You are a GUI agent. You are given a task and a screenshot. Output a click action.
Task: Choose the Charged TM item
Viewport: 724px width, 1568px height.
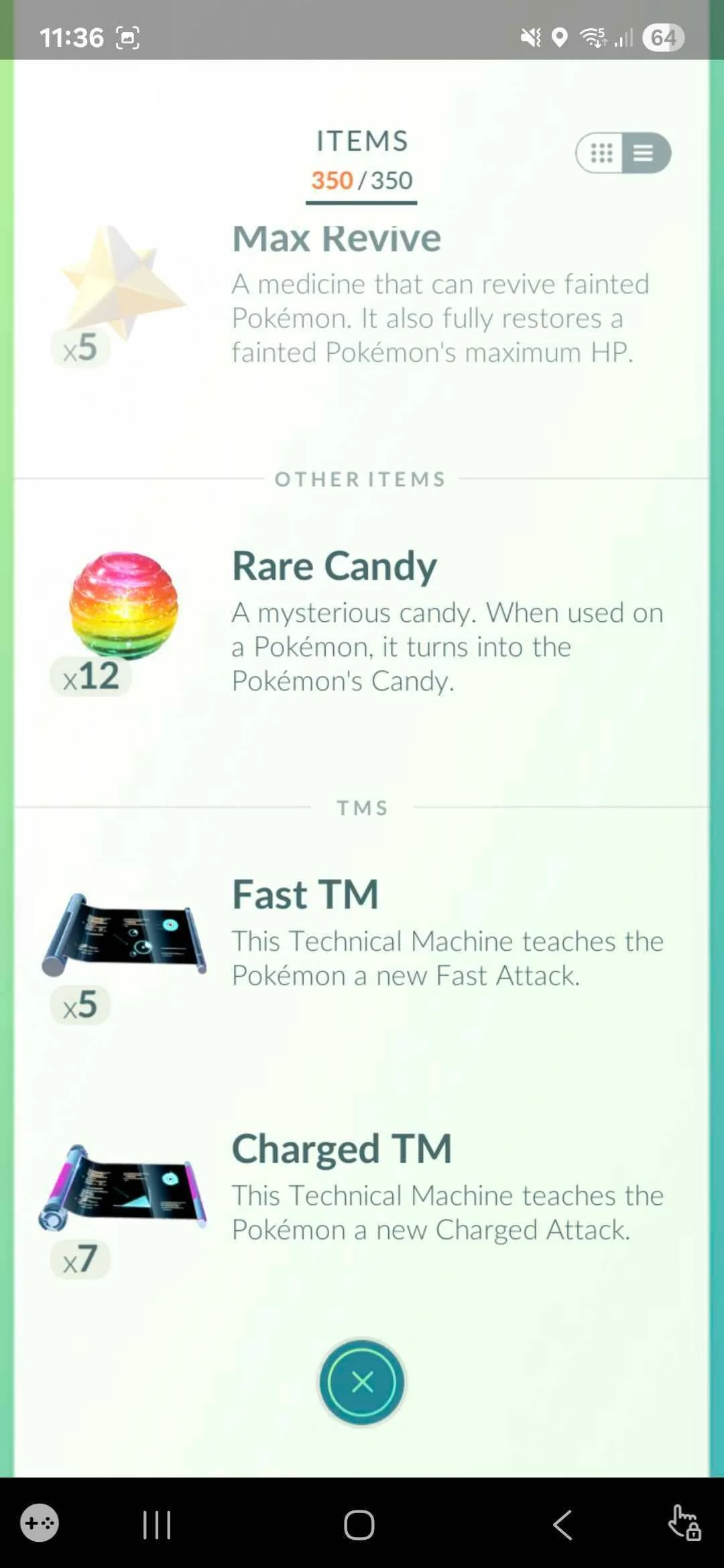tap(362, 1199)
